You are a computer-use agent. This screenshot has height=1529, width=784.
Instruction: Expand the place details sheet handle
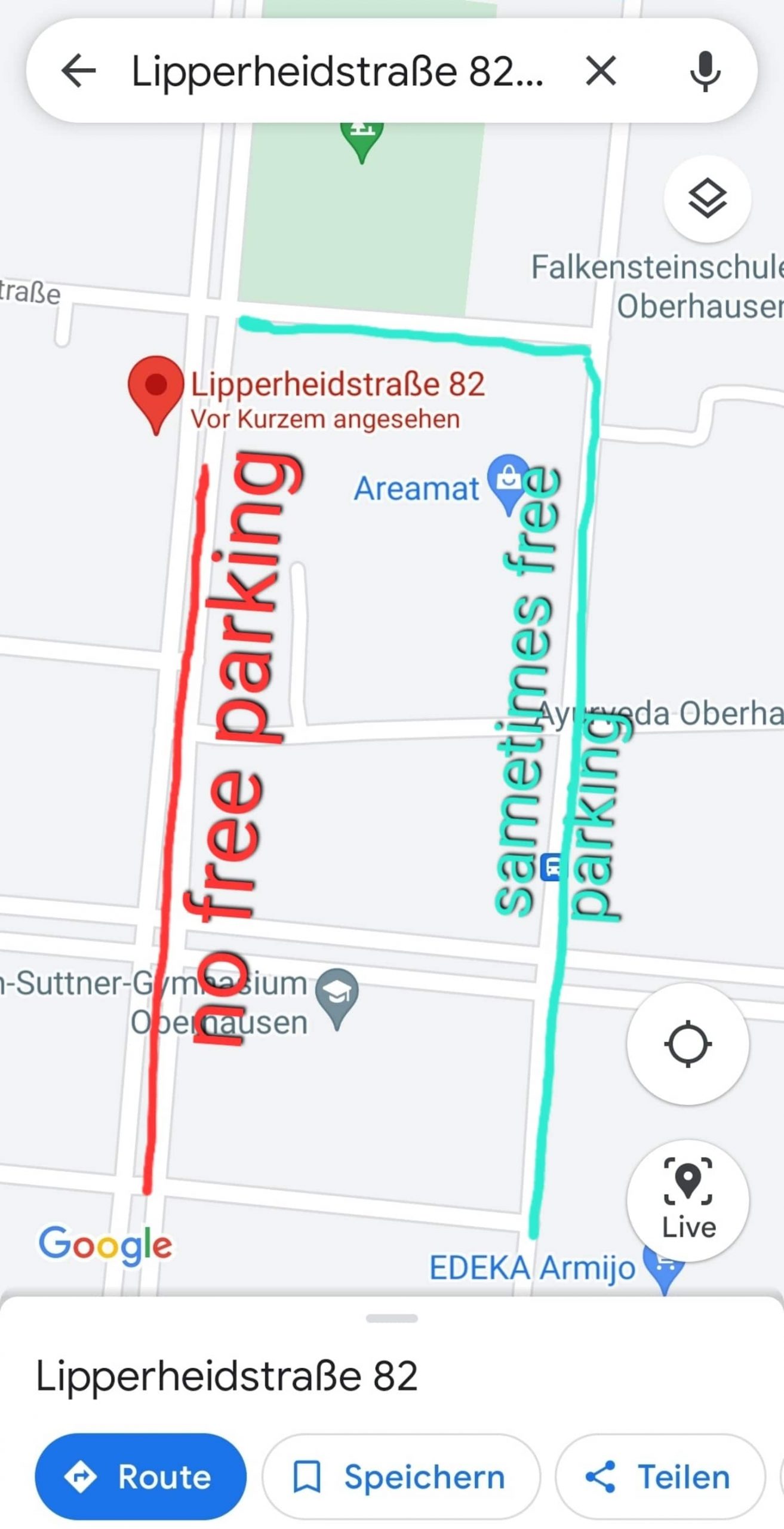[392, 1318]
